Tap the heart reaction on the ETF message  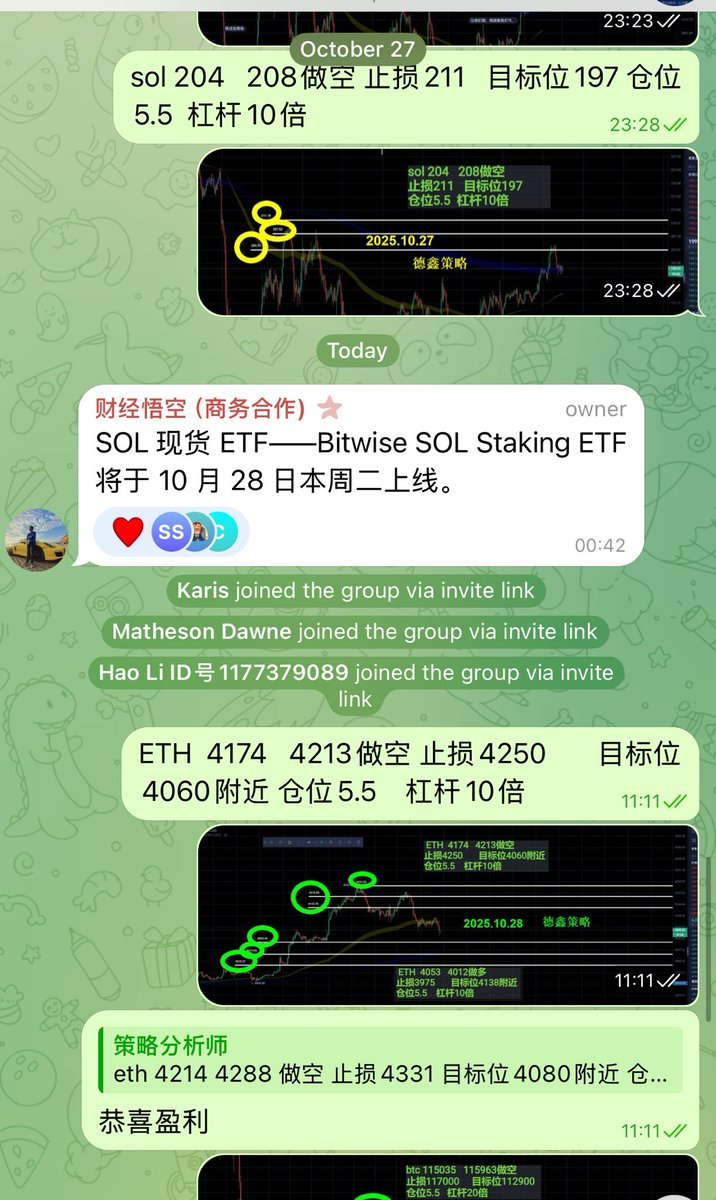coord(128,532)
